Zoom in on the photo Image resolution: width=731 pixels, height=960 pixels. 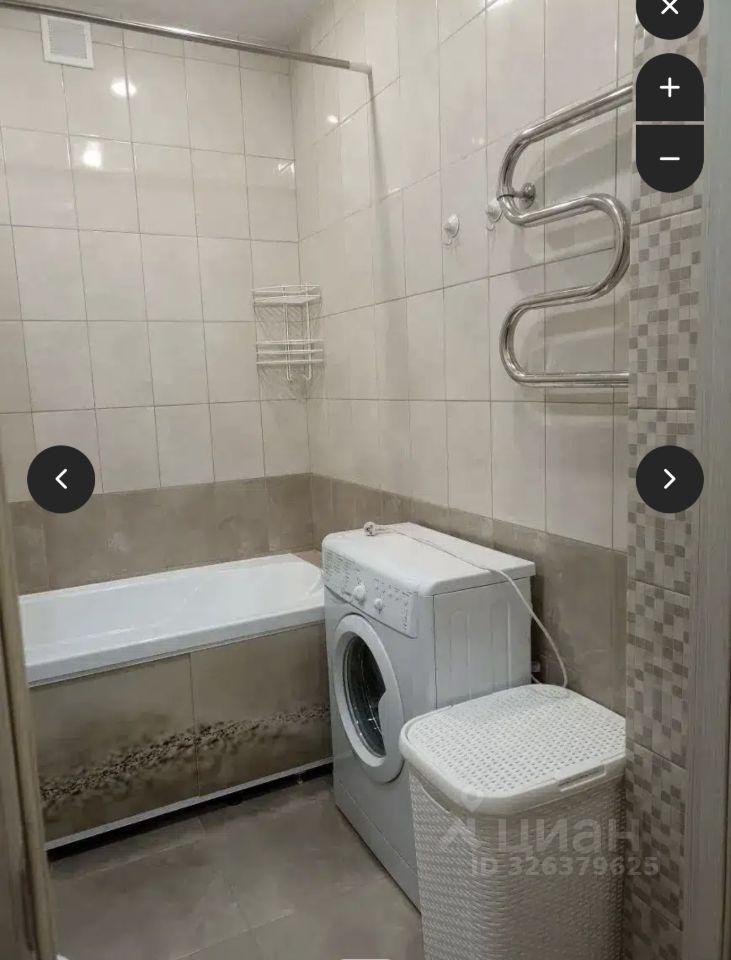pos(669,88)
